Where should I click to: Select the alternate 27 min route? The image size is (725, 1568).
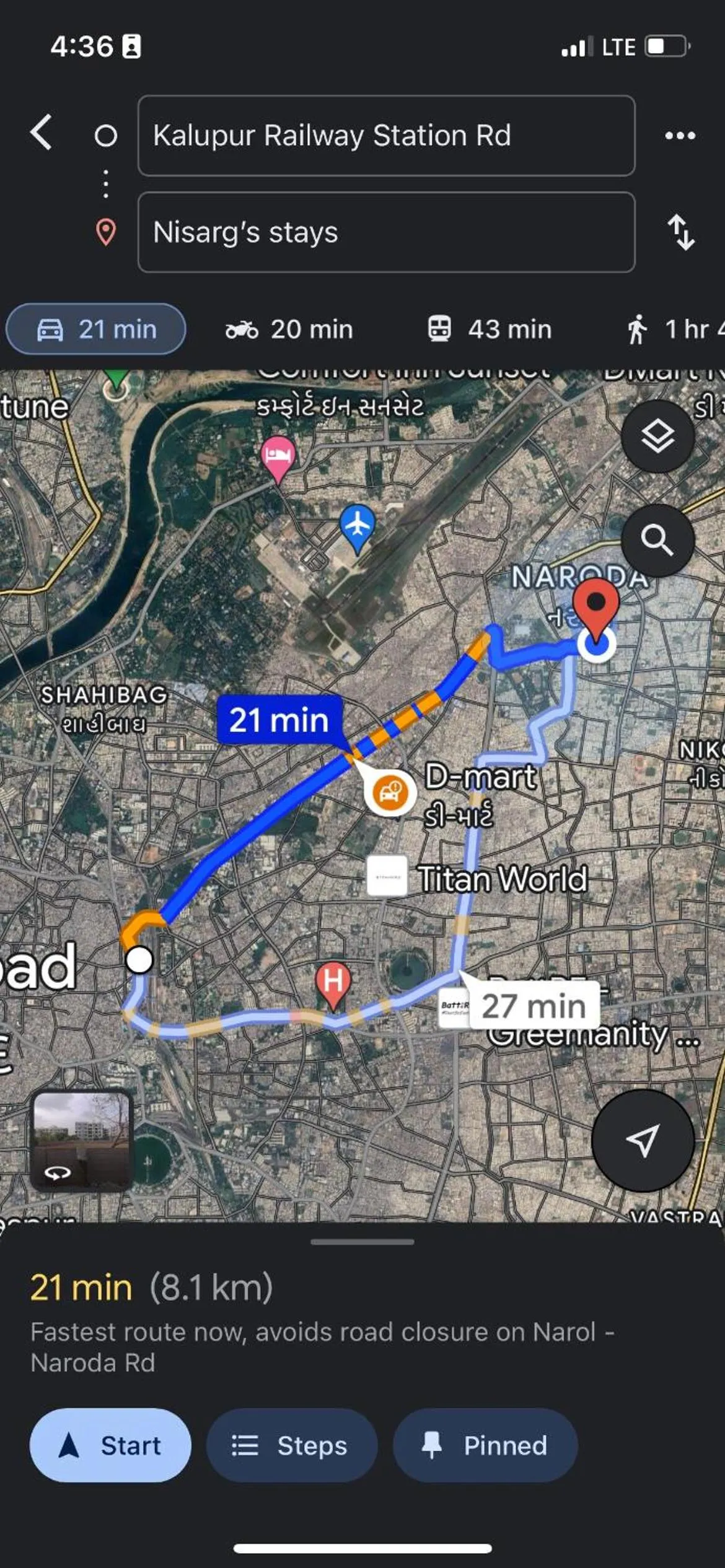(x=533, y=1005)
